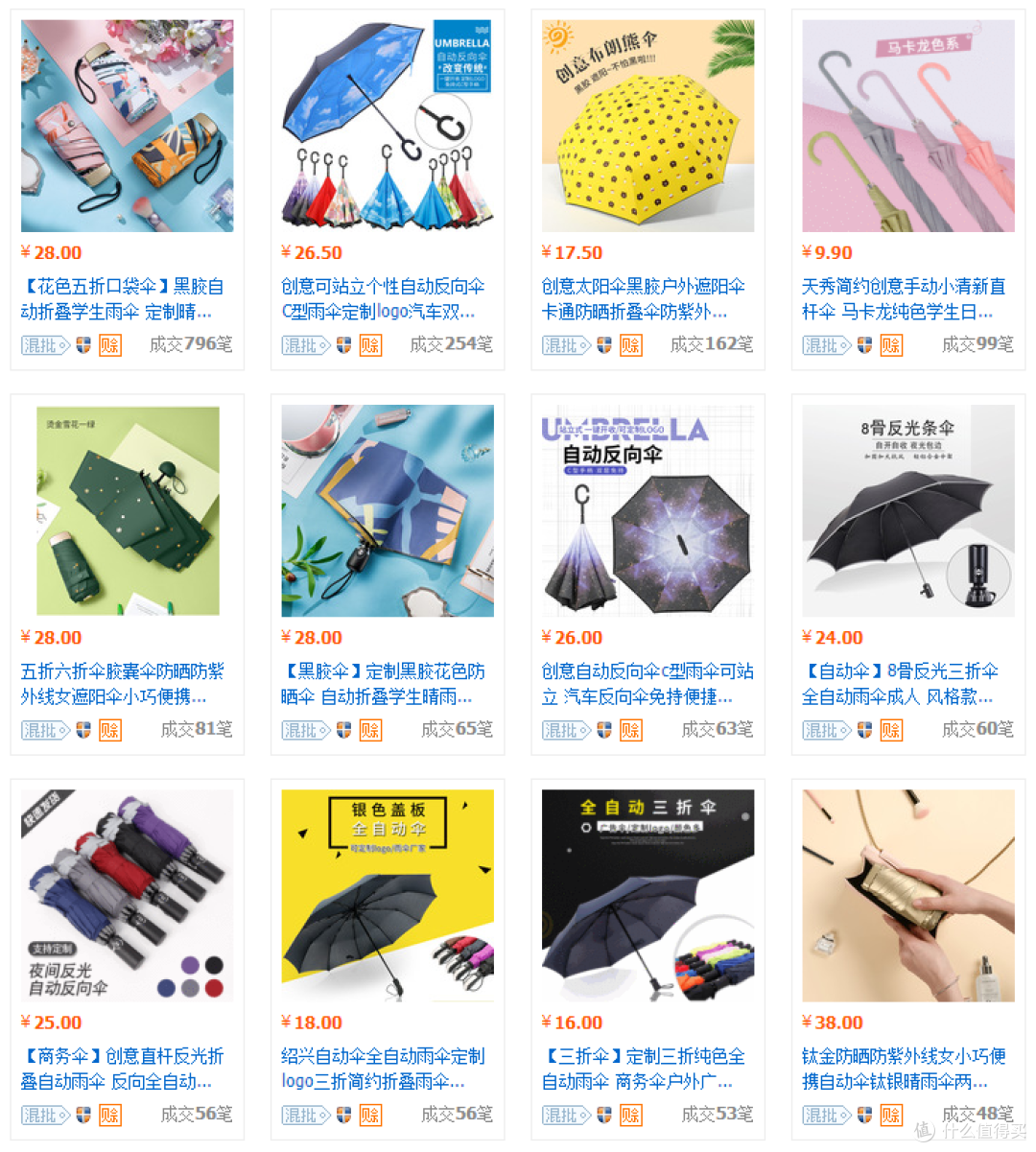The height and width of the screenshot is (1152, 1036).
Task: Open the ¥16.00 全自动三折伞 product image
Action: click(647, 895)
